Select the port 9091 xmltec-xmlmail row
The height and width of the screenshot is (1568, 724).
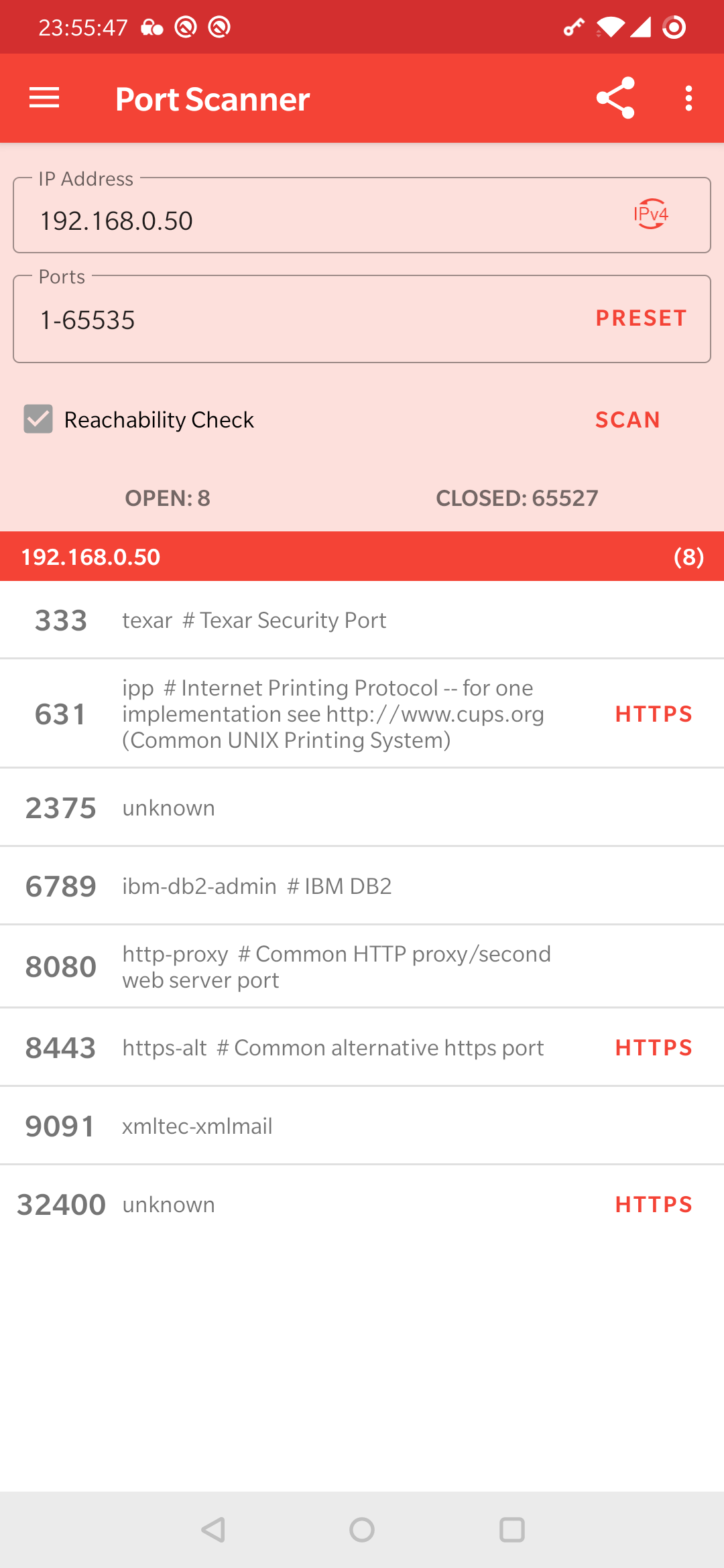[335, 1126]
